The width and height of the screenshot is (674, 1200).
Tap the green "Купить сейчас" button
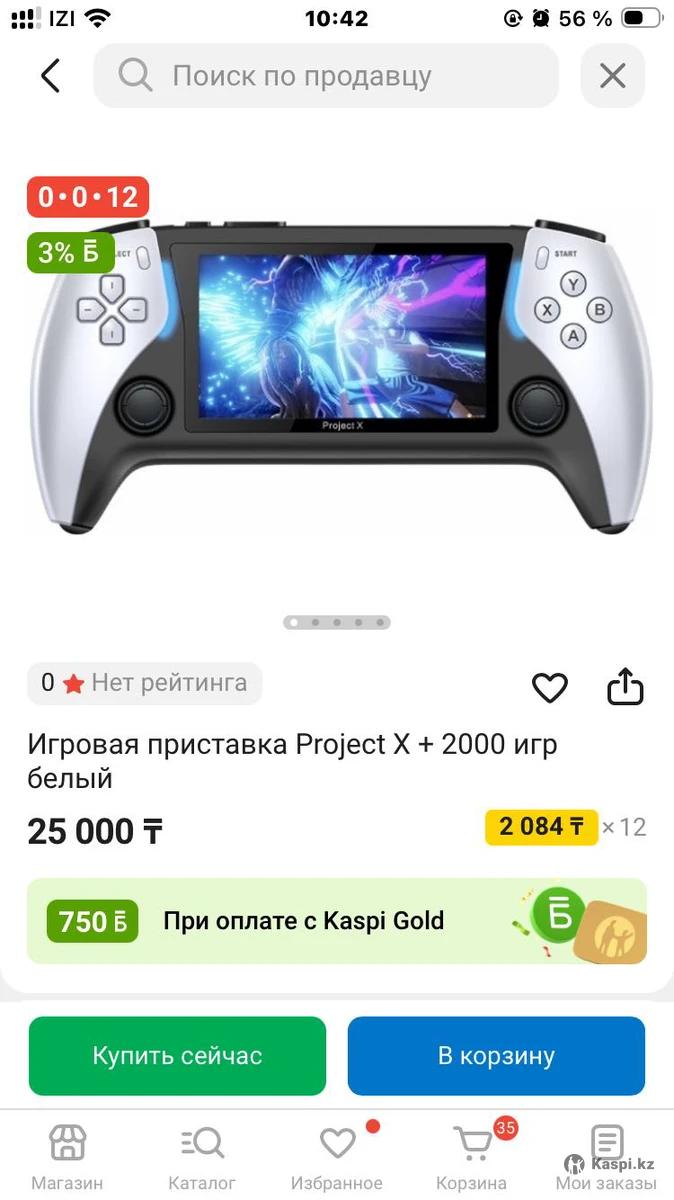(177, 1056)
